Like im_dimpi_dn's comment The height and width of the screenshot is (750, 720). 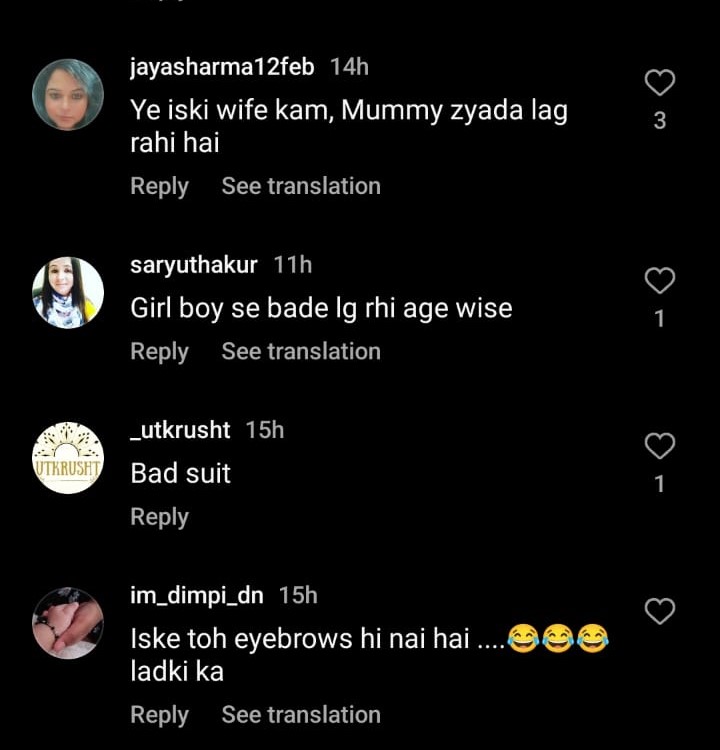pyautogui.click(x=659, y=611)
